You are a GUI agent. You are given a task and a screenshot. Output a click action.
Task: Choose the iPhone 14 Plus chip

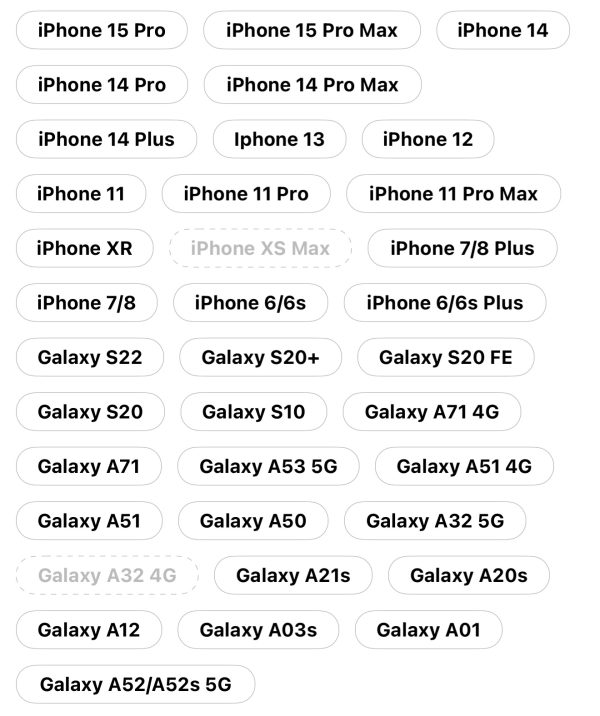pos(106,139)
